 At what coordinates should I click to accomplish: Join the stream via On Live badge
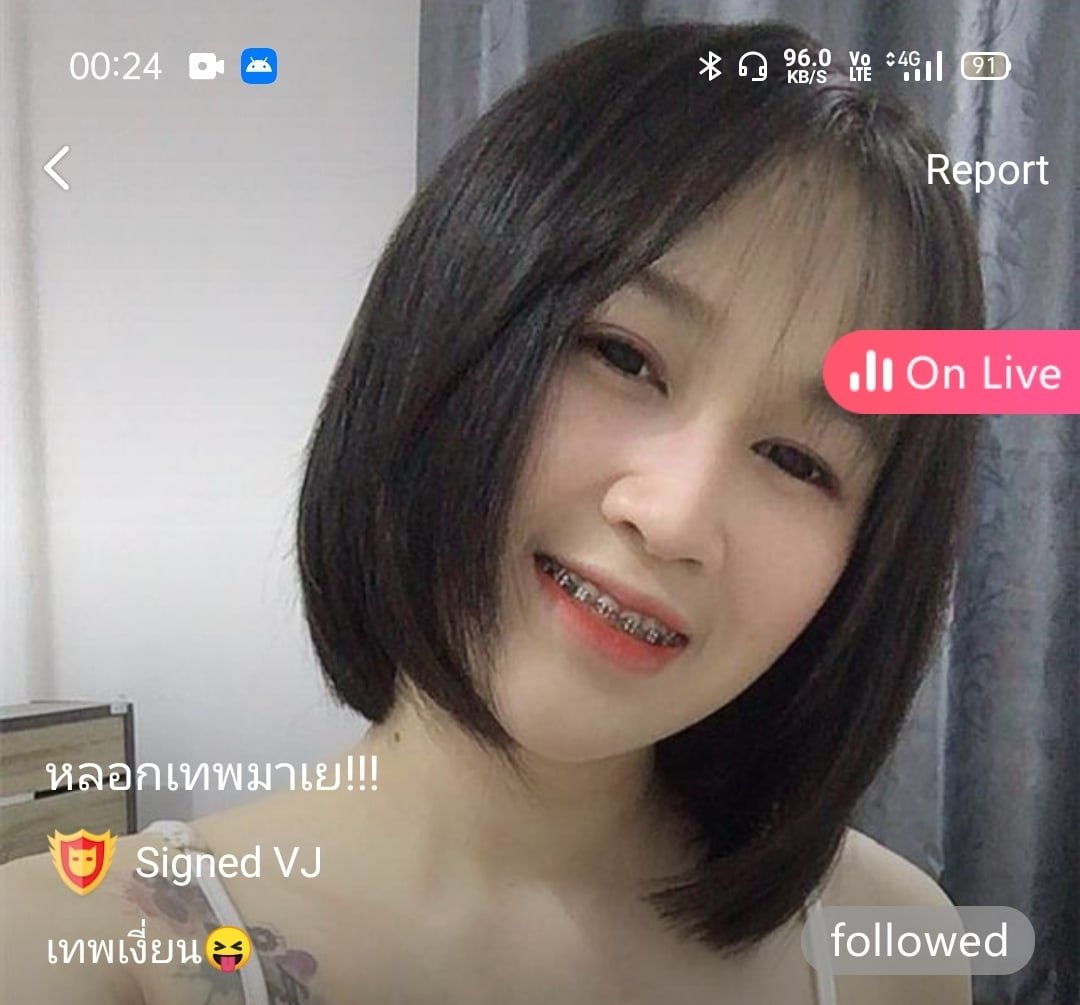953,373
